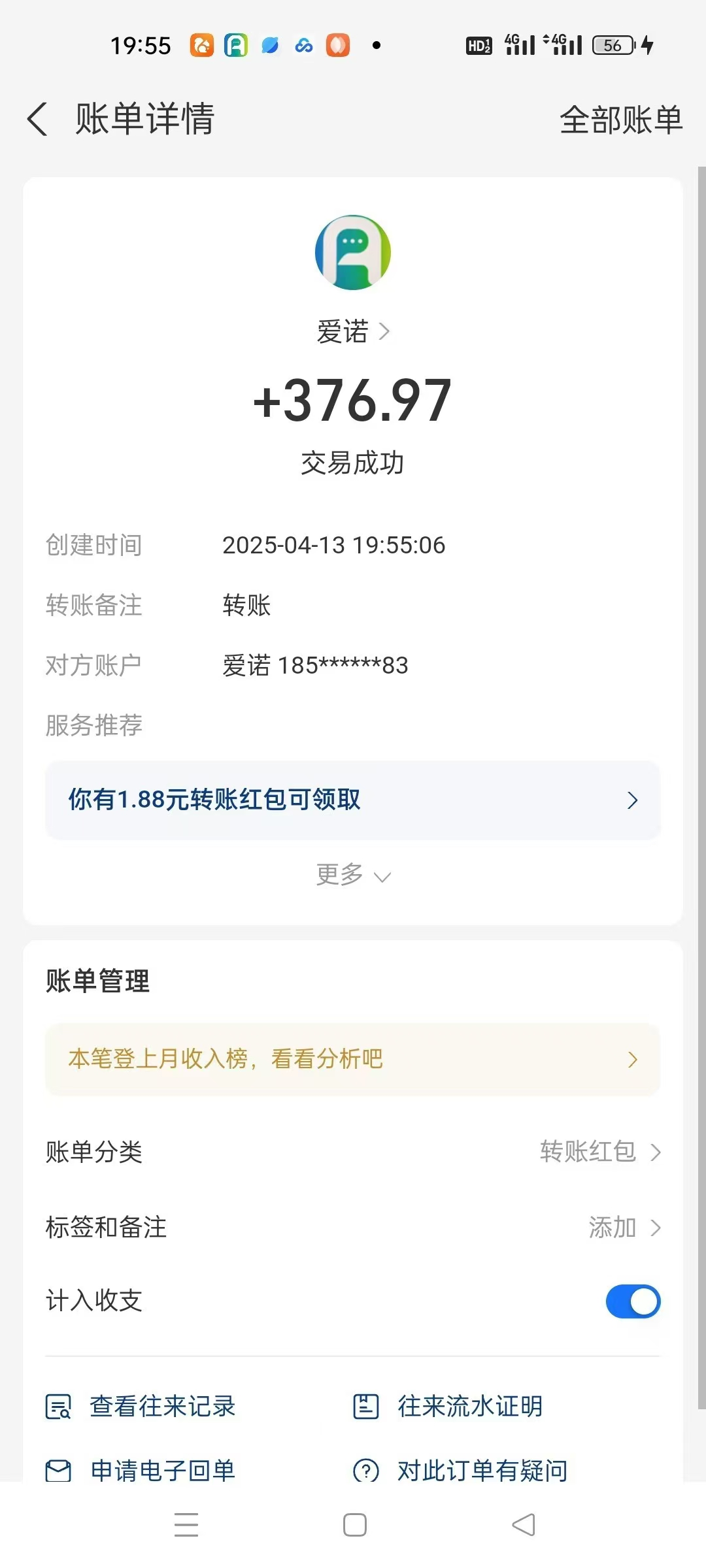Open the recent apps menu button
706x1568 pixels.
pyautogui.click(x=186, y=1525)
